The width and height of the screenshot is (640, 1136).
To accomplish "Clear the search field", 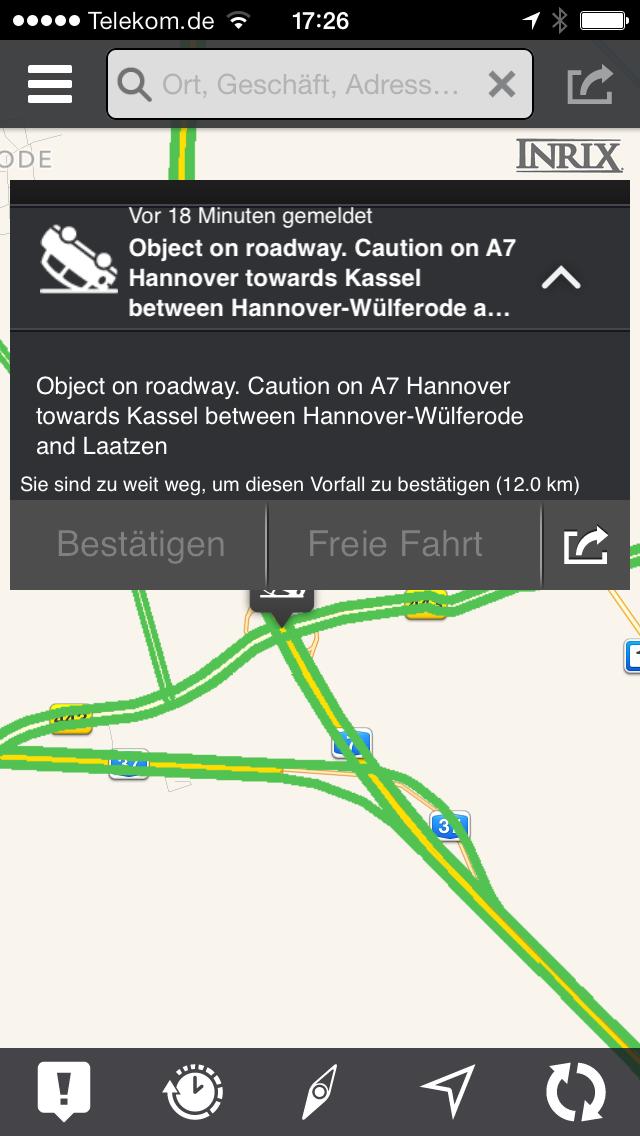I will [501, 85].
